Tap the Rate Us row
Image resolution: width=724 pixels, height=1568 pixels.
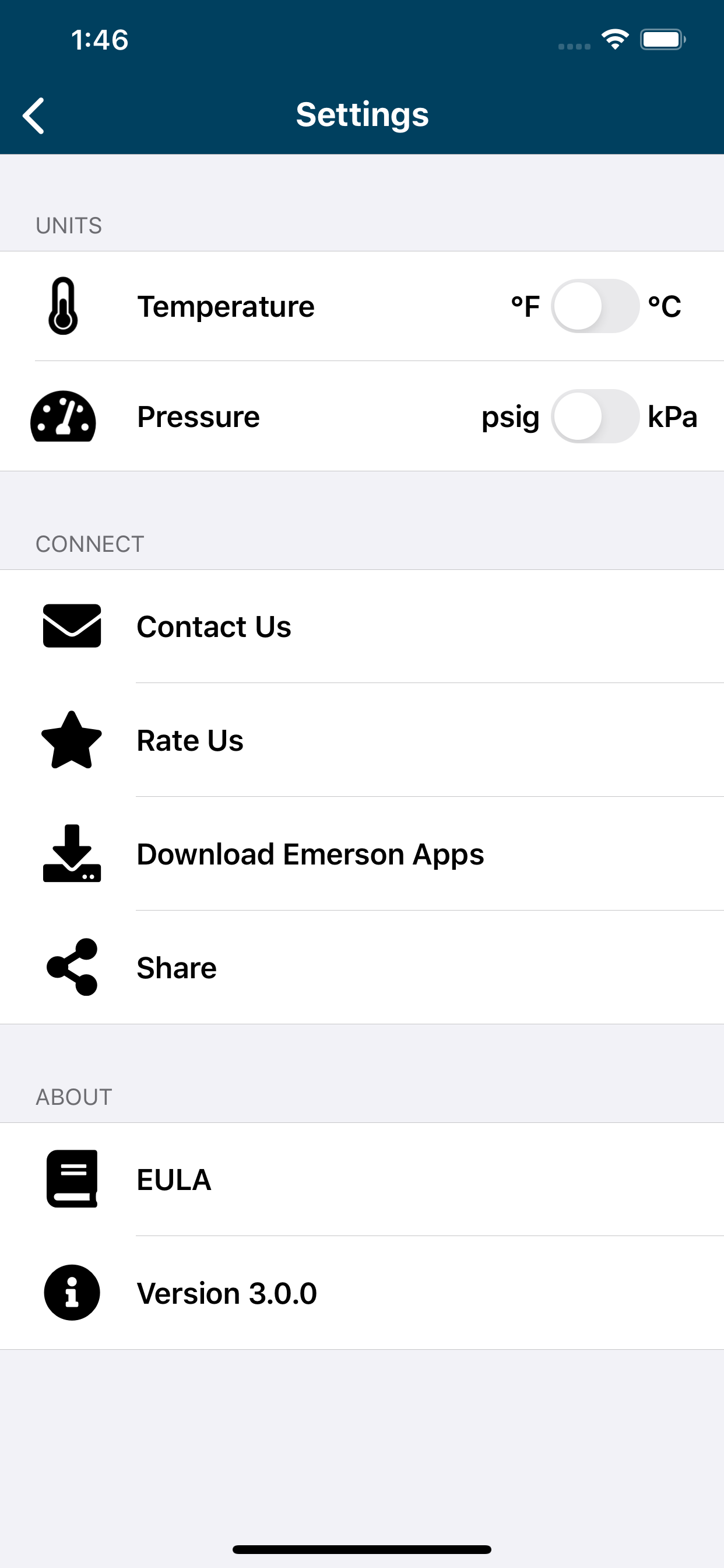click(x=362, y=740)
